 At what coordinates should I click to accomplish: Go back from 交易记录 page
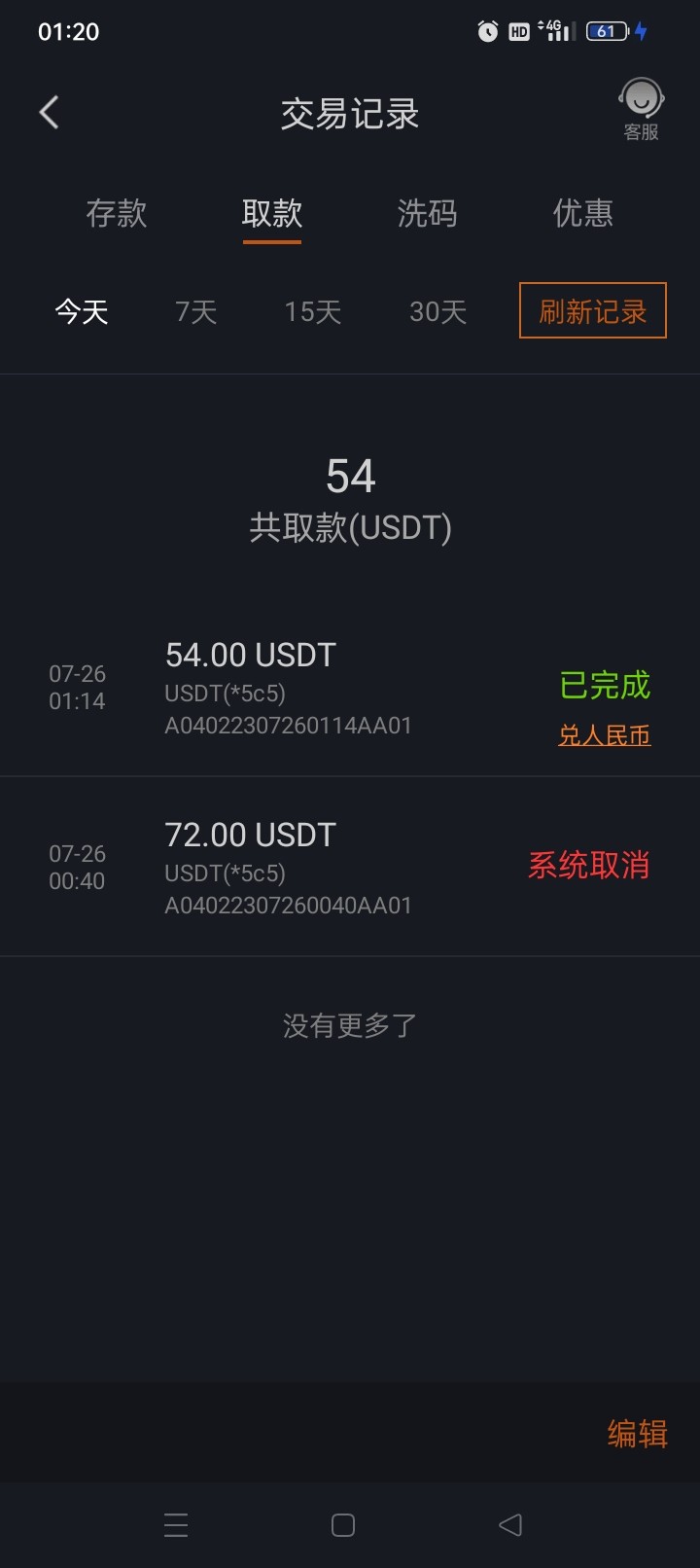(x=50, y=113)
